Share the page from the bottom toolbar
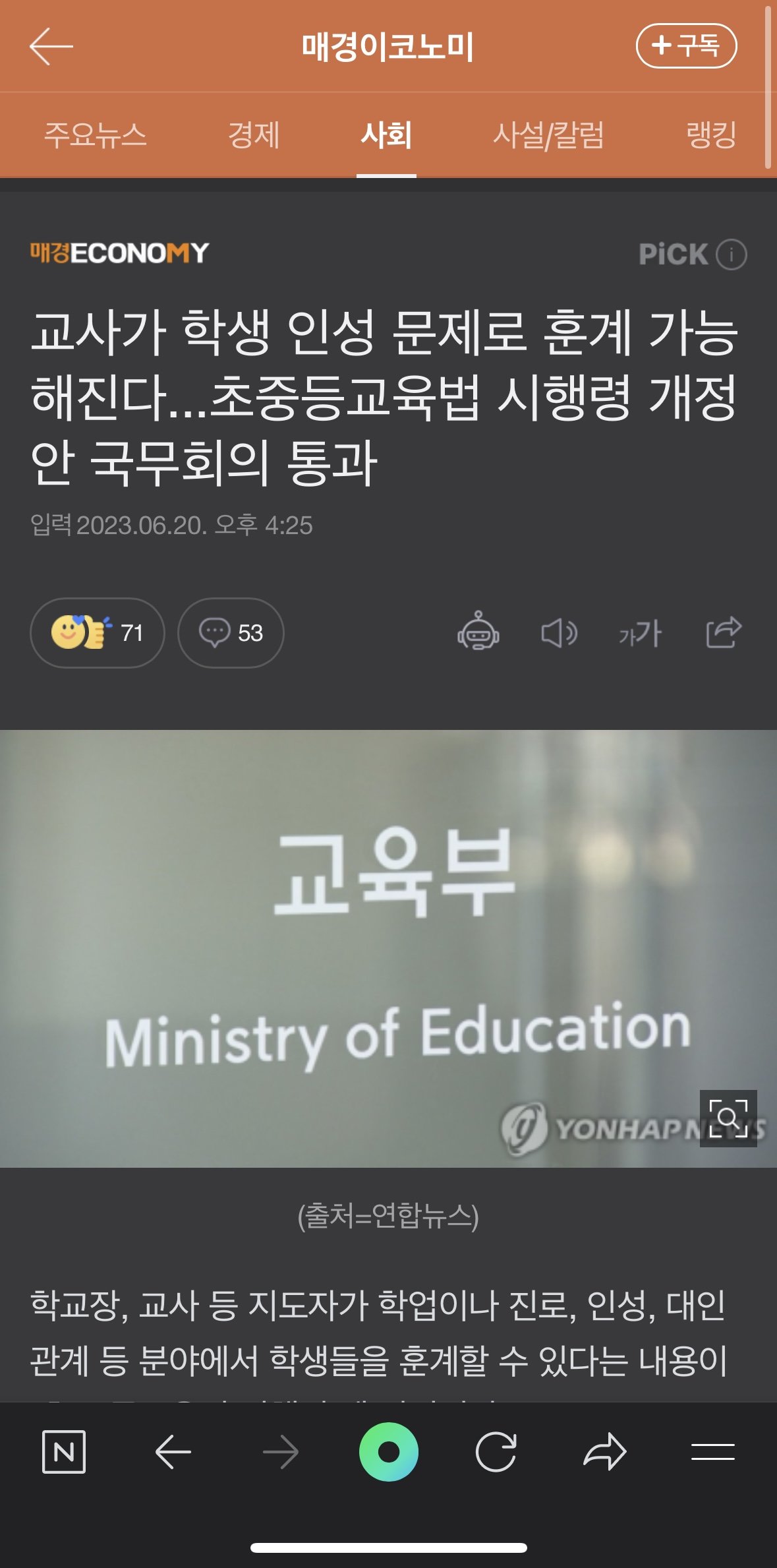777x1568 pixels. pos(604,1452)
